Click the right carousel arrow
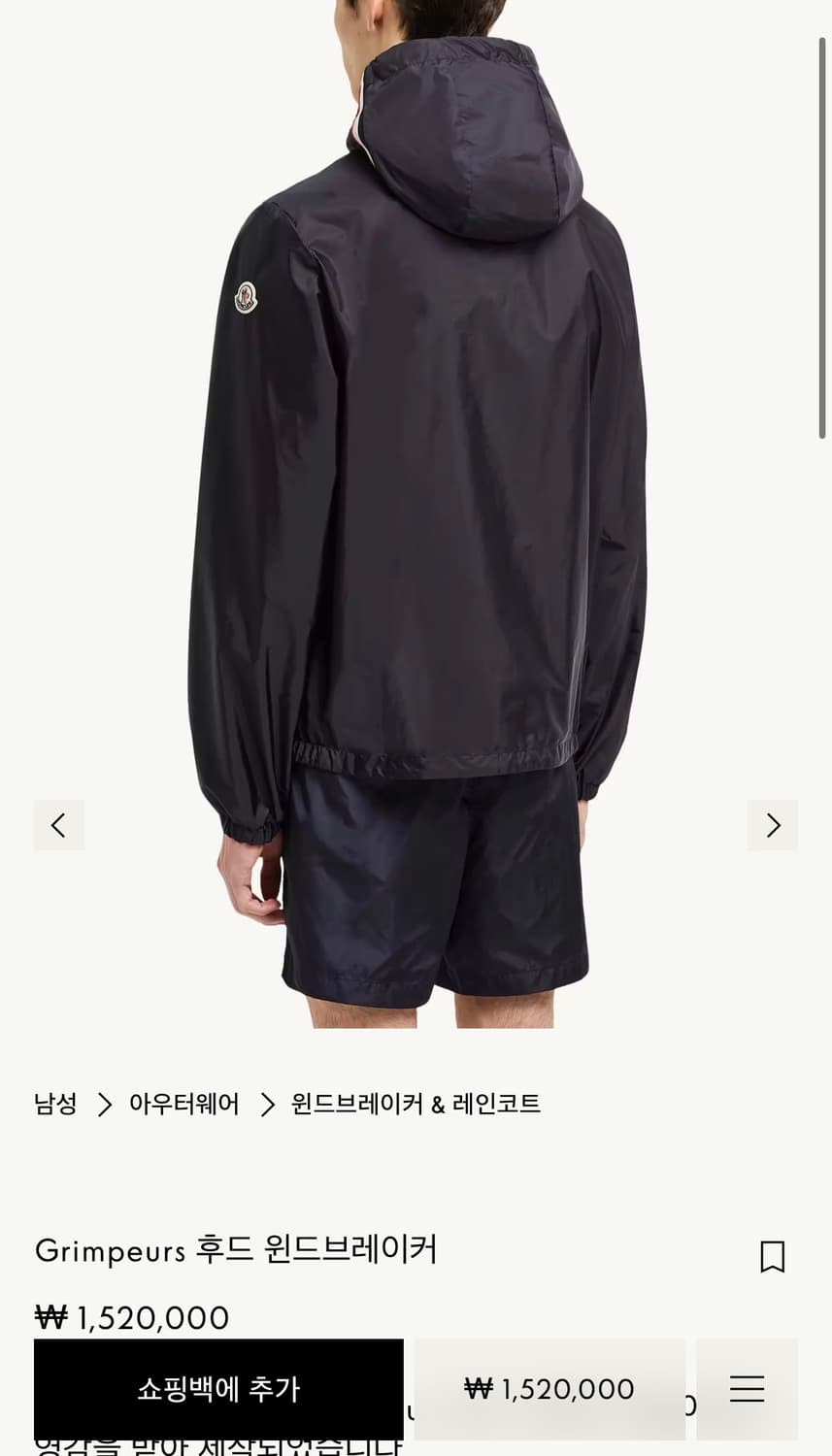The height and width of the screenshot is (1456, 832). (773, 824)
